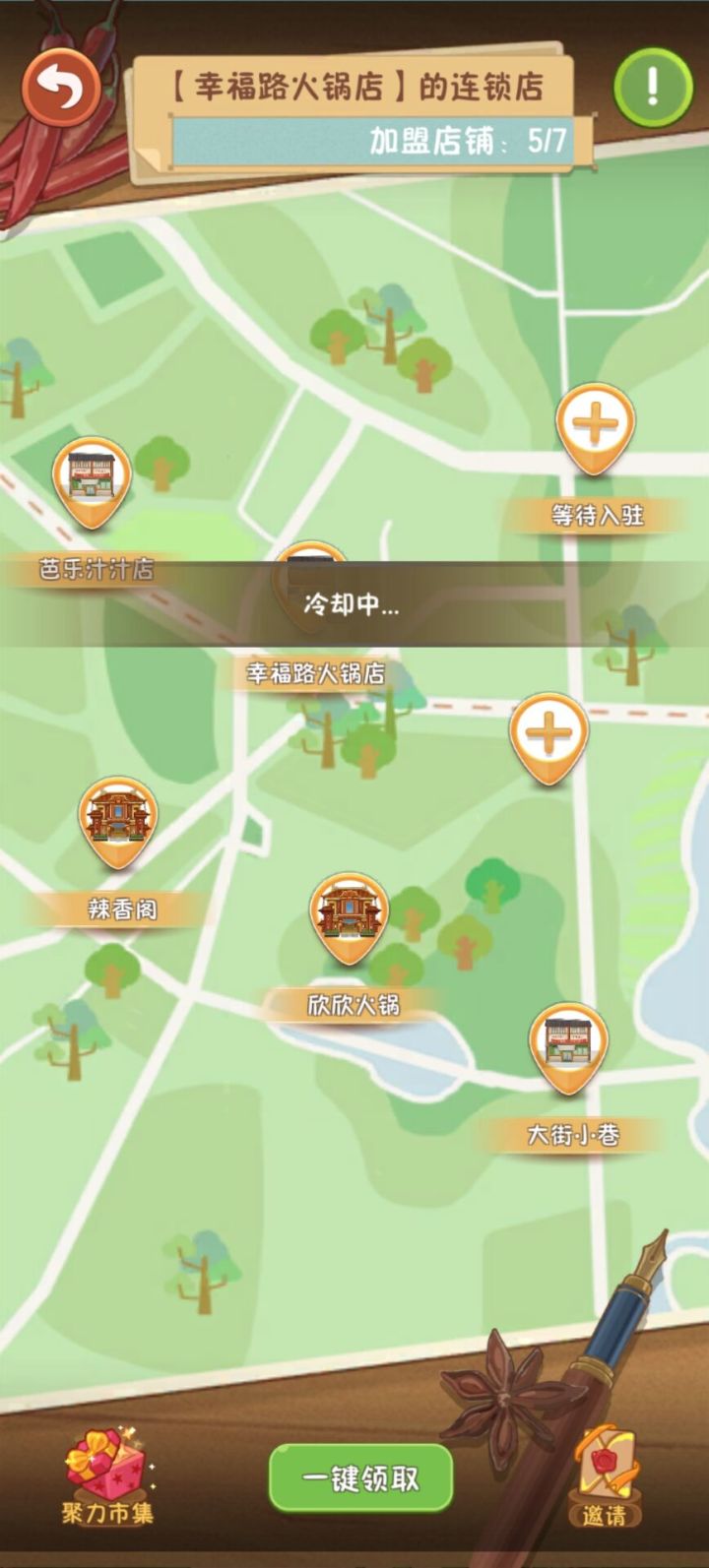Select the 辣香阁 name plate
709x1568 pixels.
120,910
